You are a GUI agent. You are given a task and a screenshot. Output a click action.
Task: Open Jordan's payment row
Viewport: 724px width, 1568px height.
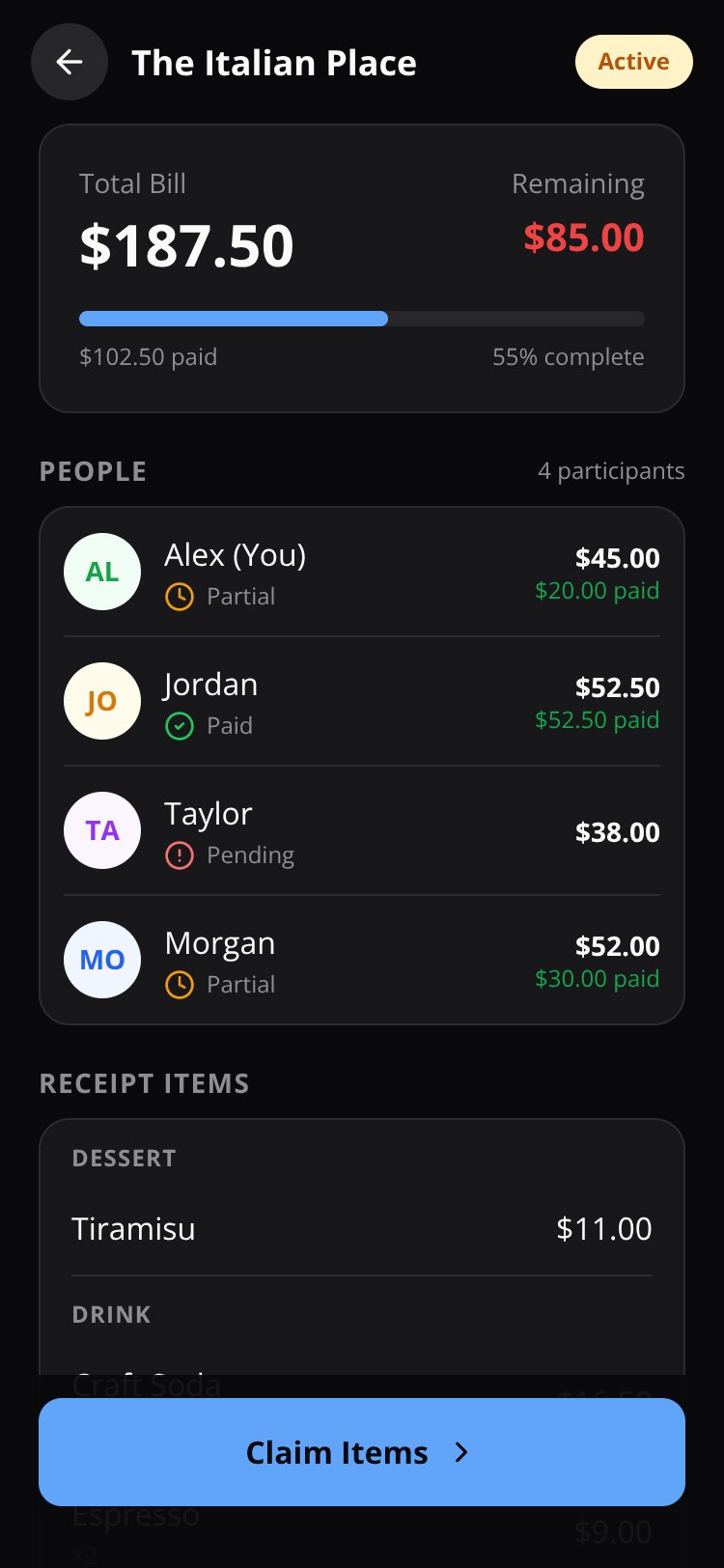click(x=362, y=702)
